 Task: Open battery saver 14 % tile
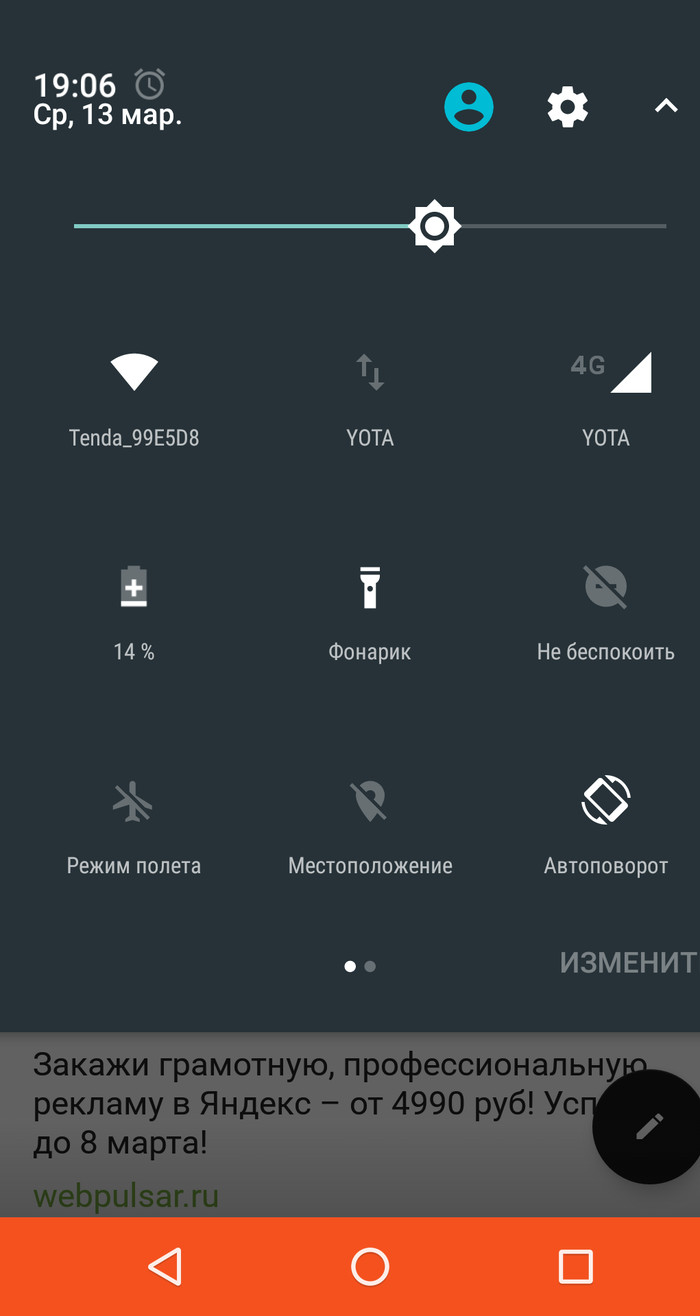(x=134, y=587)
